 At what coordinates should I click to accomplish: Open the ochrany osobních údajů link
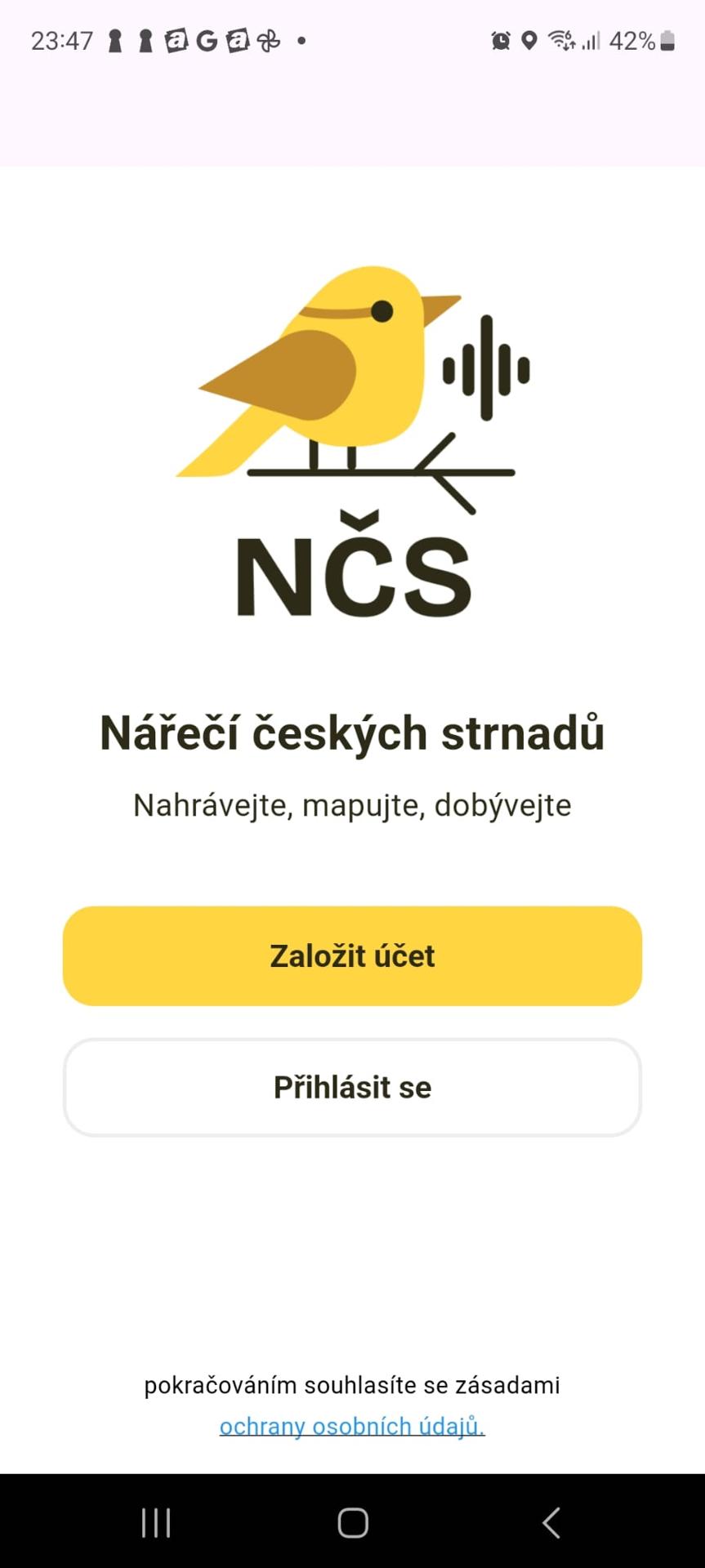pyautogui.click(x=352, y=1427)
